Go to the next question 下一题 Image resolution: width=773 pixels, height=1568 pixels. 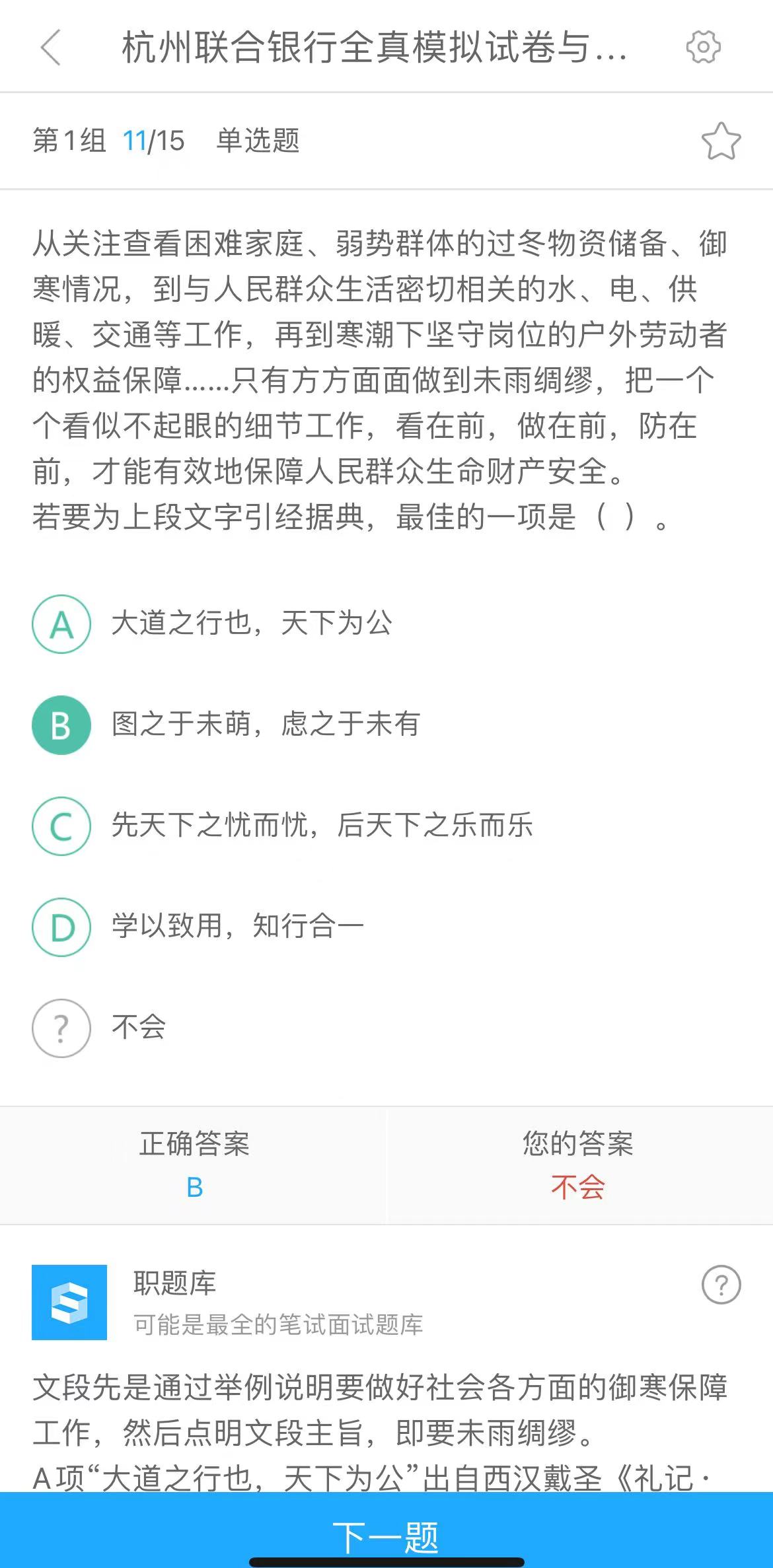(x=386, y=1536)
